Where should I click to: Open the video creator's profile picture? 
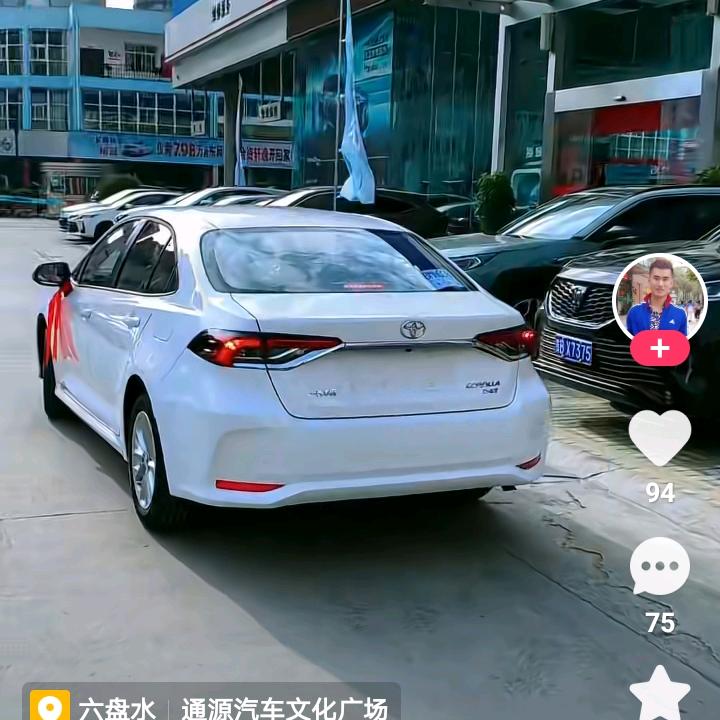tap(659, 295)
